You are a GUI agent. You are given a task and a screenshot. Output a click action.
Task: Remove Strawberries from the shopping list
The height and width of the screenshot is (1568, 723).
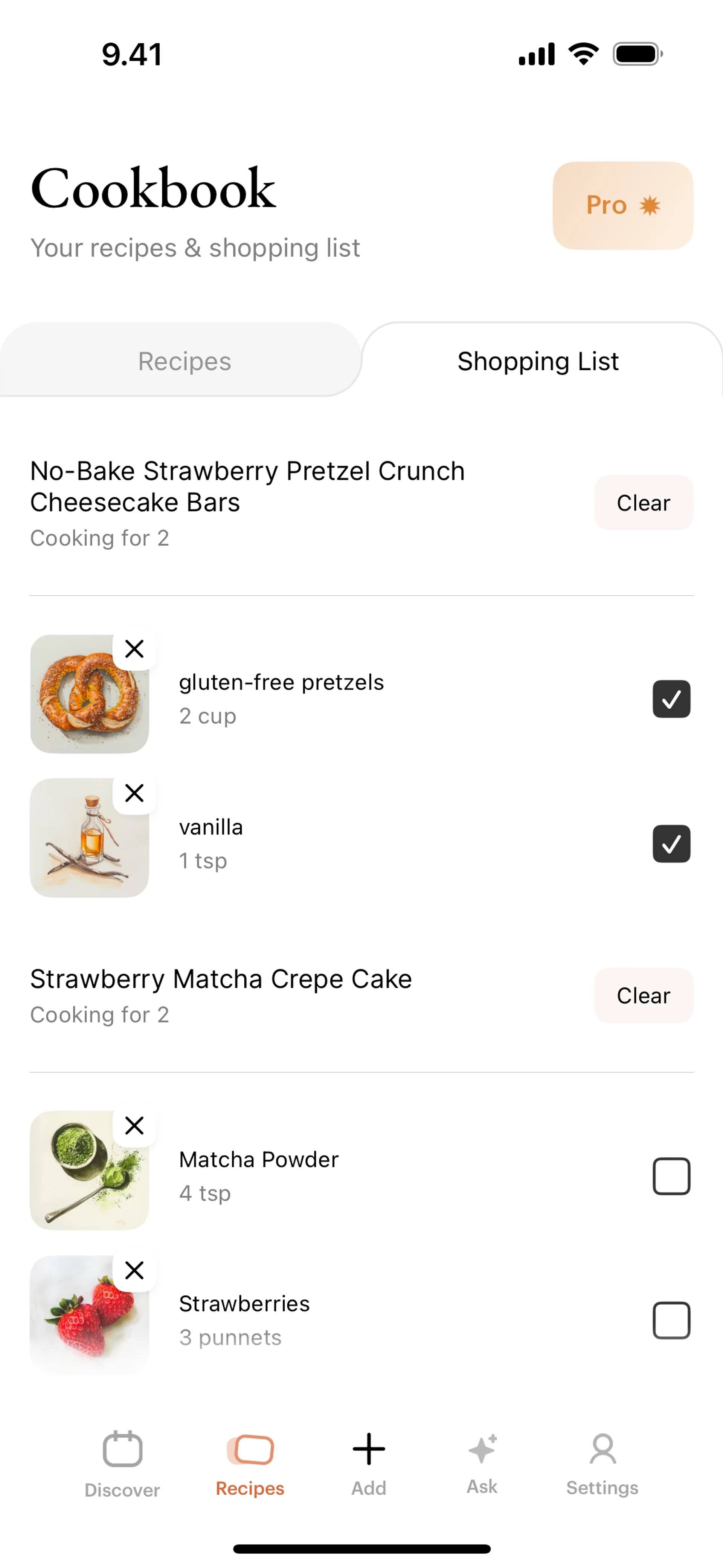point(134,1270)
